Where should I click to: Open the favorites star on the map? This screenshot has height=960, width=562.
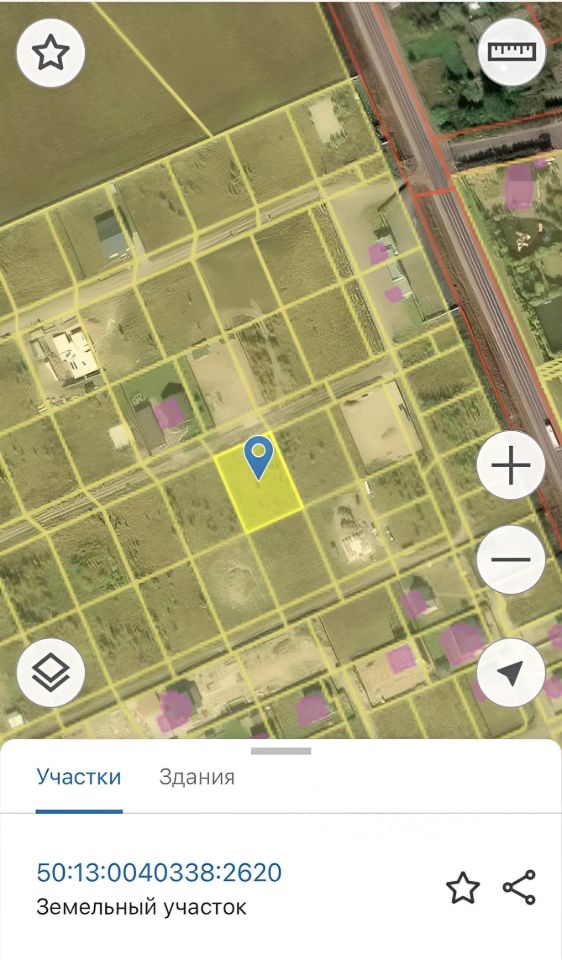click(x=51, y=52)
